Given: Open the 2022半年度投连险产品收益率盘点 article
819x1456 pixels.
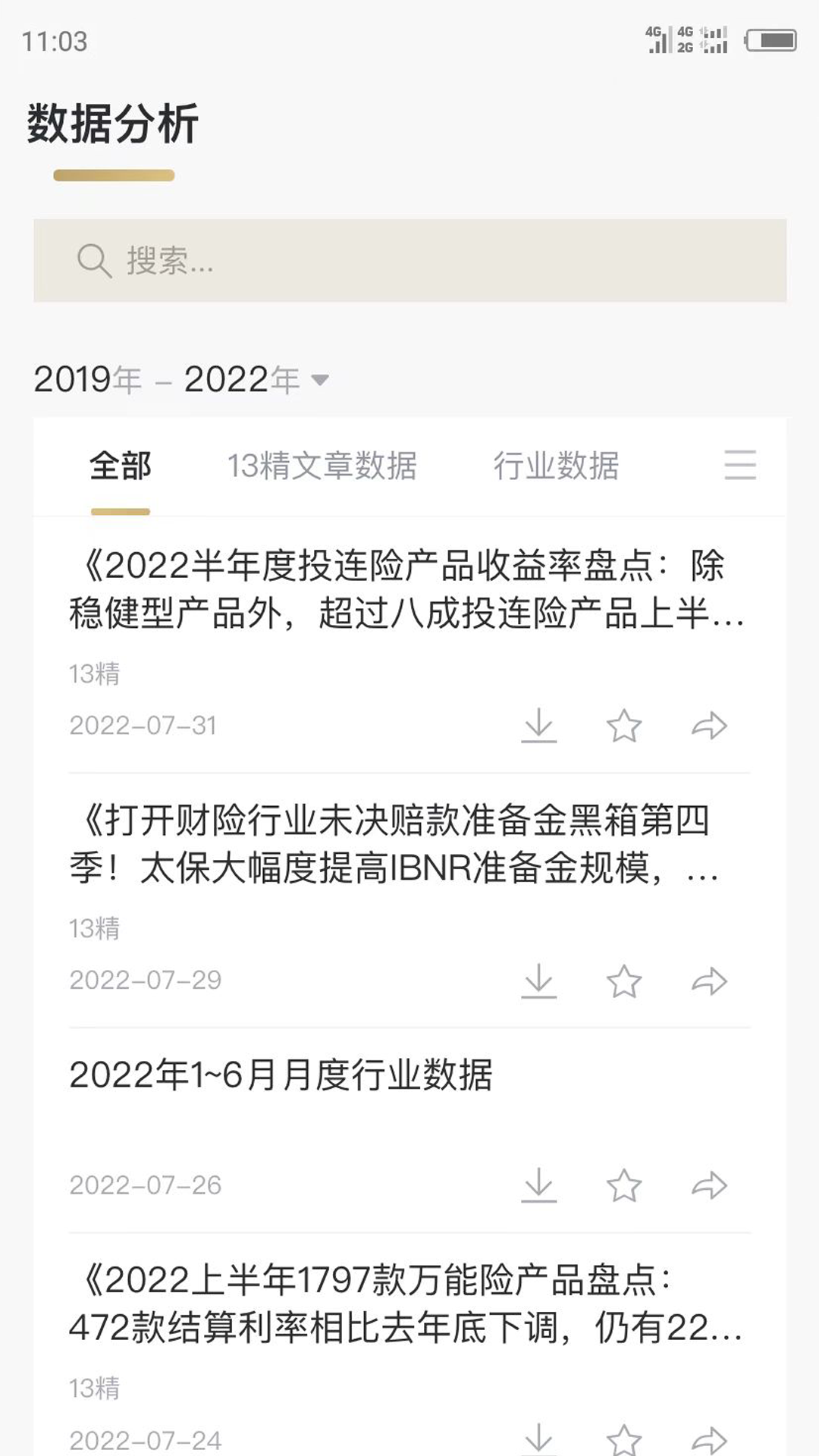Looking at the screenshot, I should coord(406,589).
